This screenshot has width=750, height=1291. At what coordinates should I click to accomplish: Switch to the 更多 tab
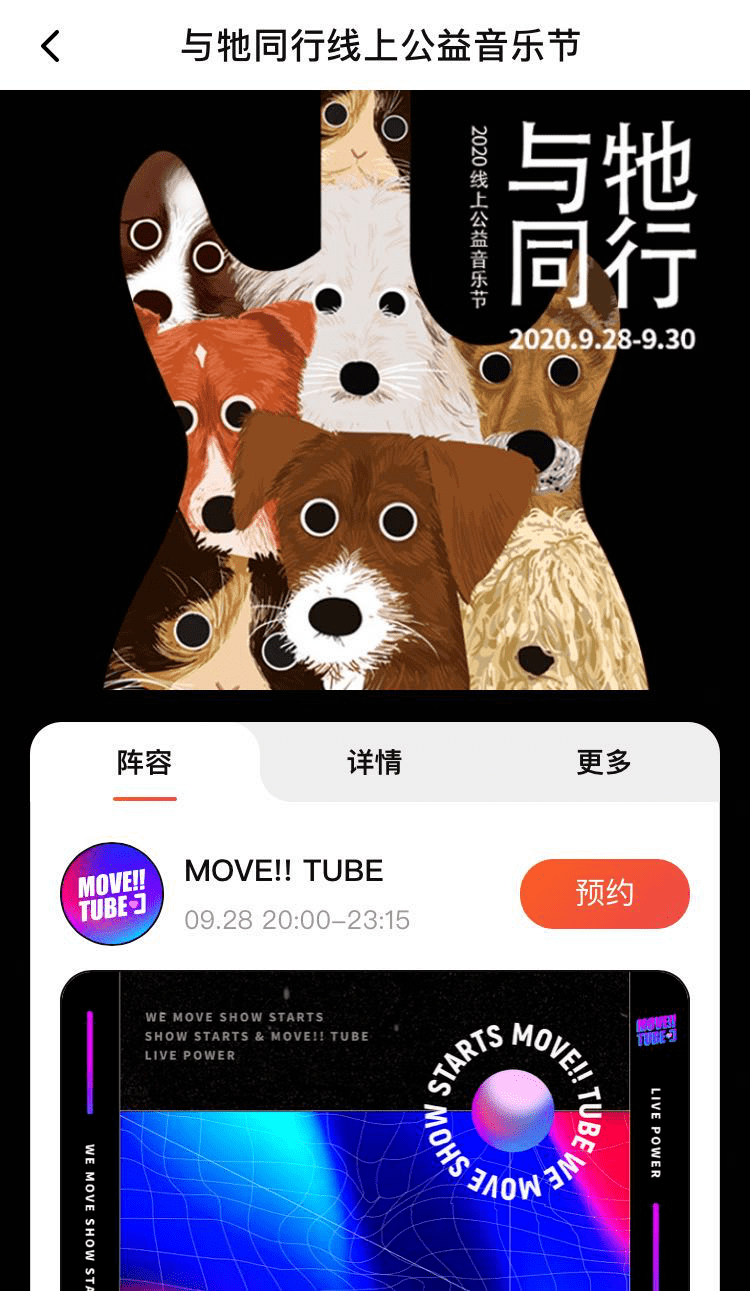tap(604, 763)
